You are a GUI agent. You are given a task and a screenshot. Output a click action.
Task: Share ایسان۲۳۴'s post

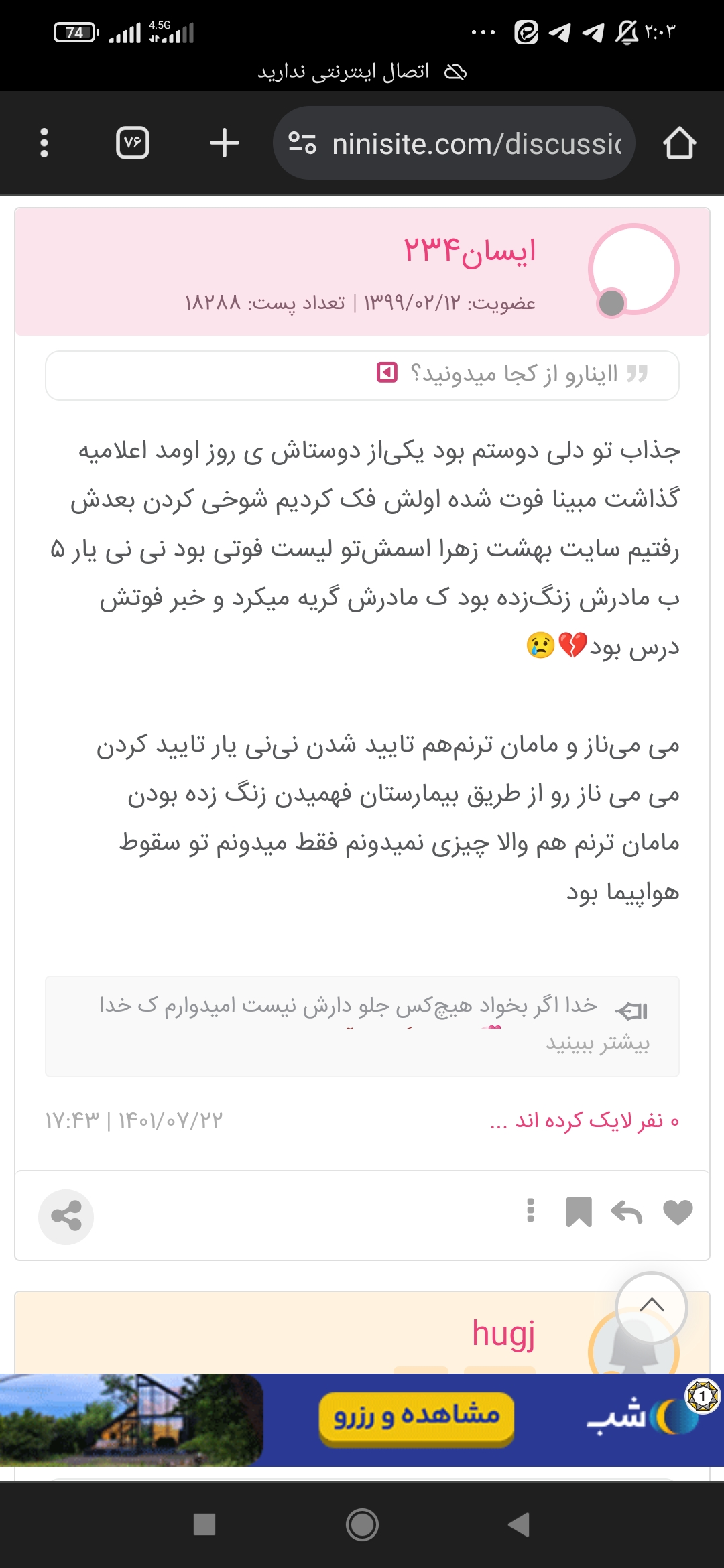(x=66, y=1216)
